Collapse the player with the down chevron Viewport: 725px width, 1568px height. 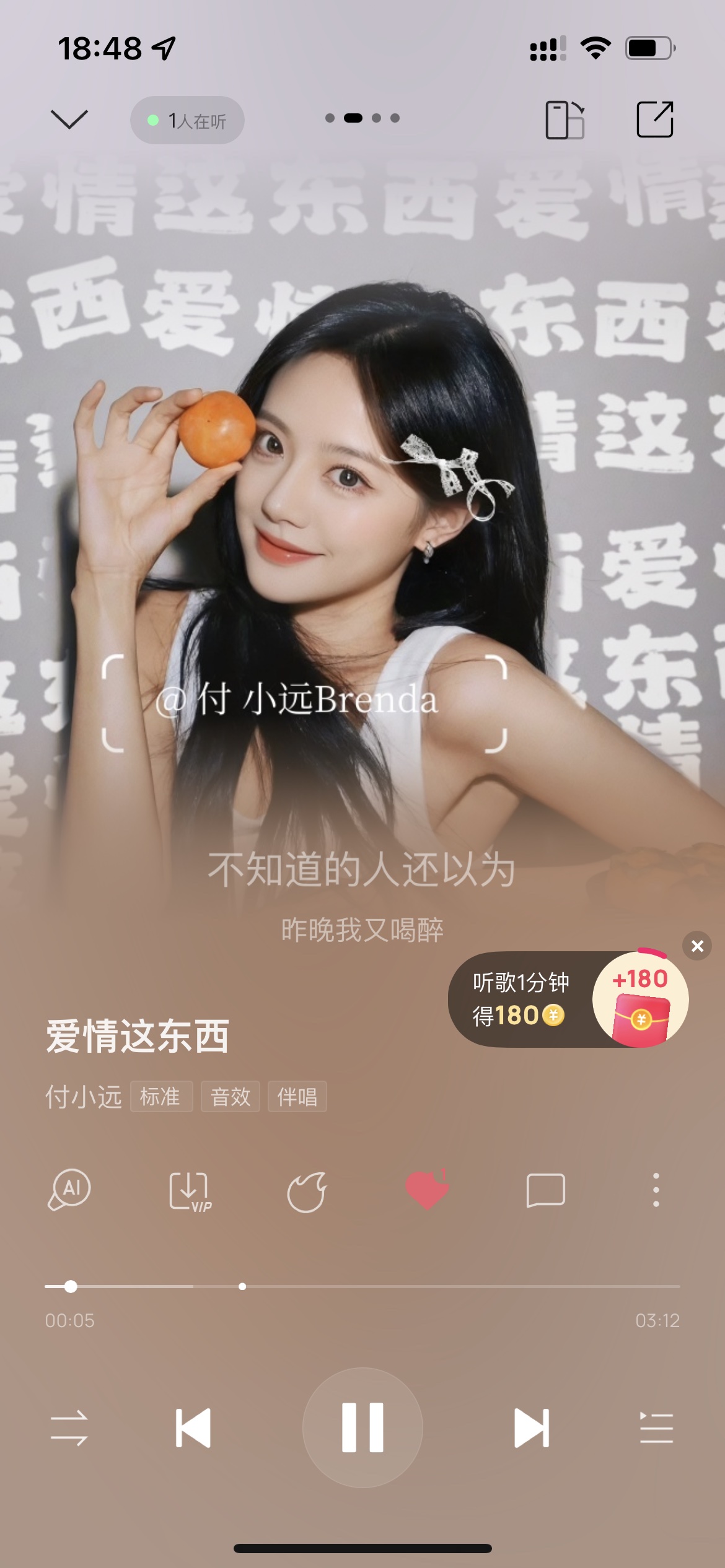click(x=69, y=119)
